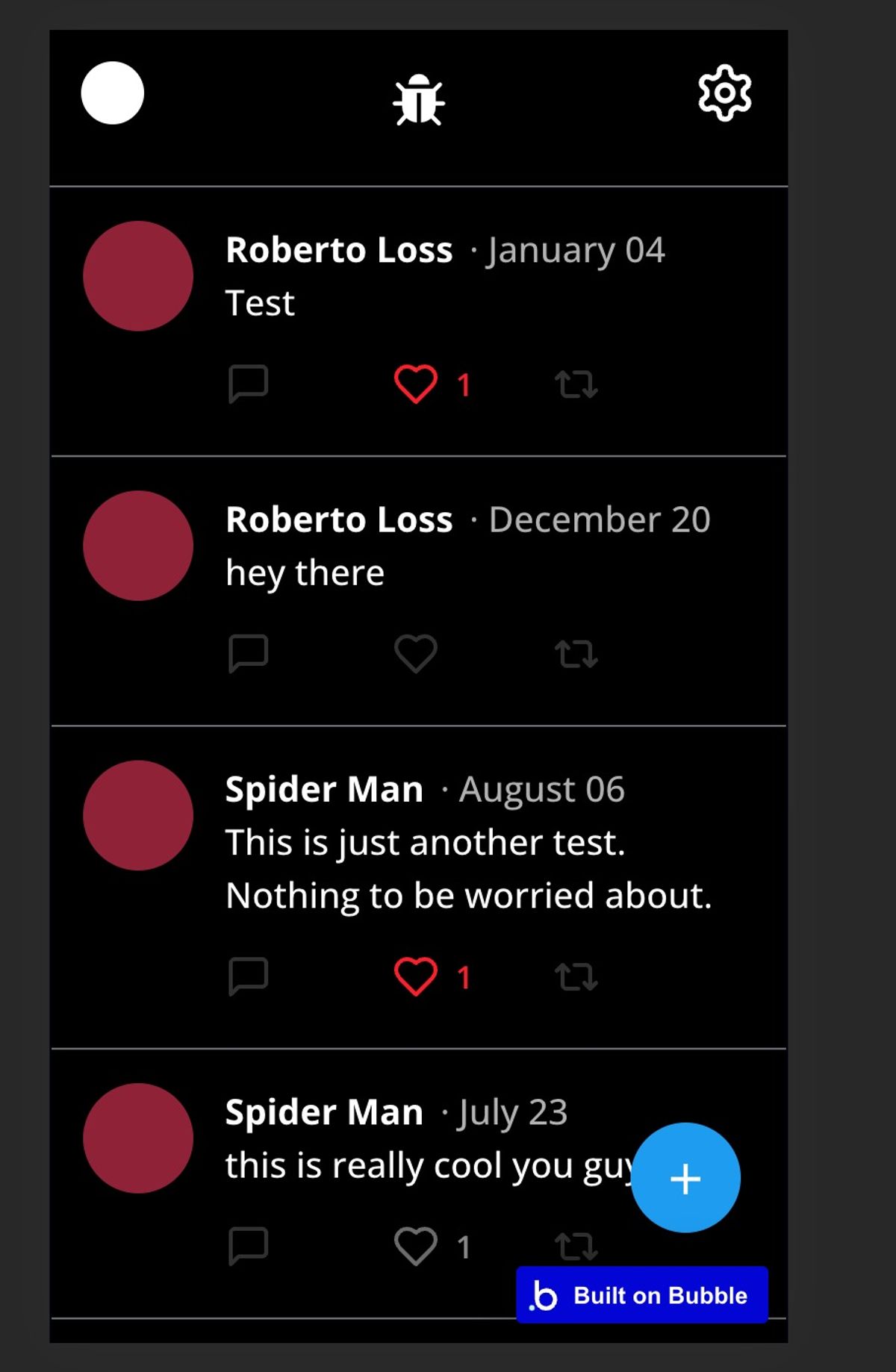Comment on the "hey there" post
896x1372 pixels.
pos(248,654)
